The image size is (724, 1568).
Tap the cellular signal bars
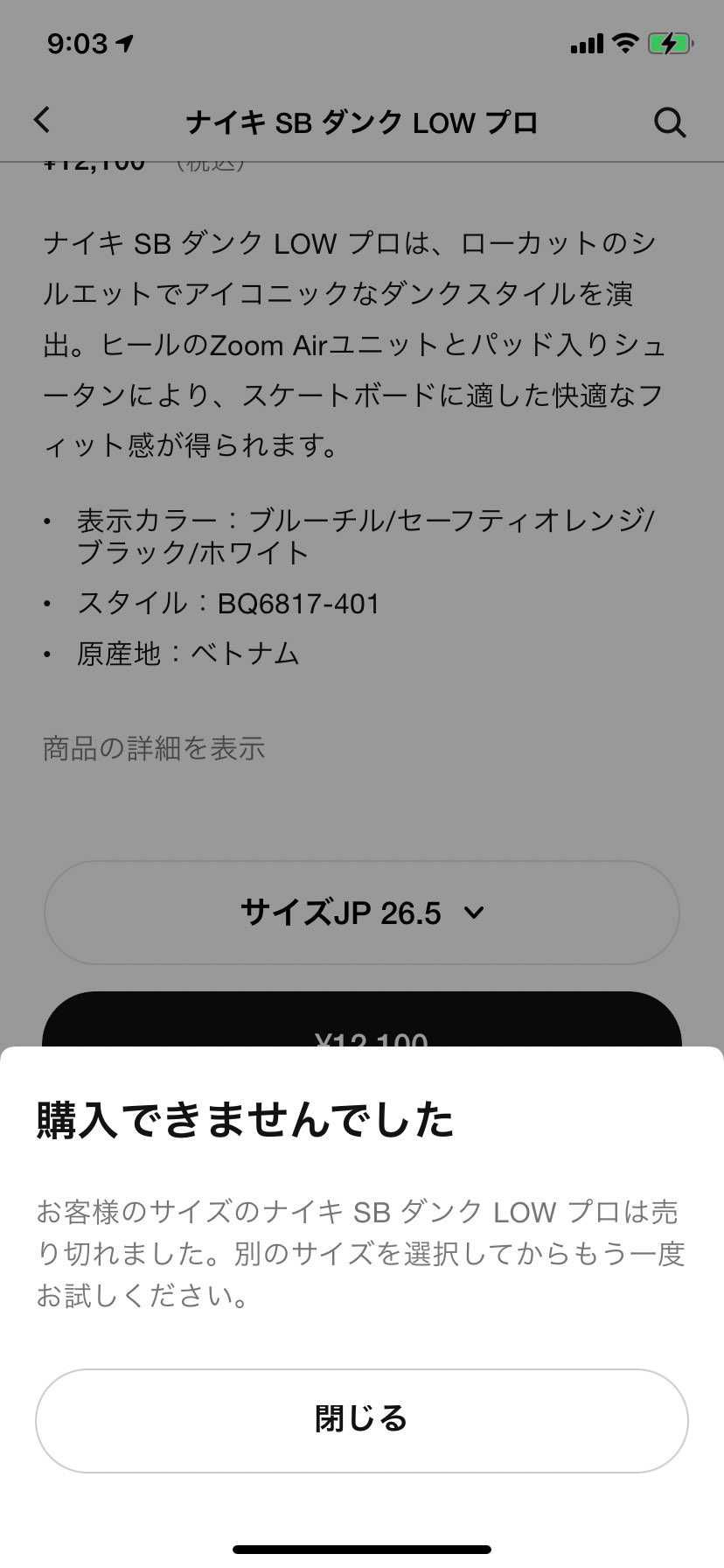click(588, 42)
